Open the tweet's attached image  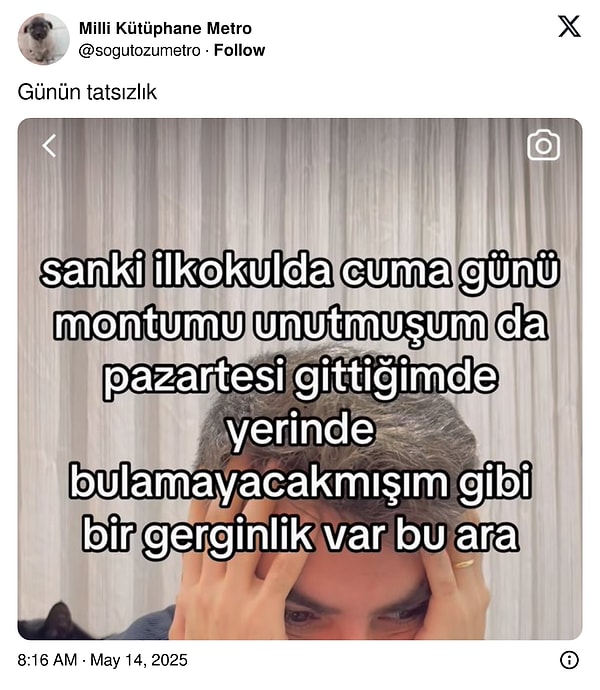300,380
